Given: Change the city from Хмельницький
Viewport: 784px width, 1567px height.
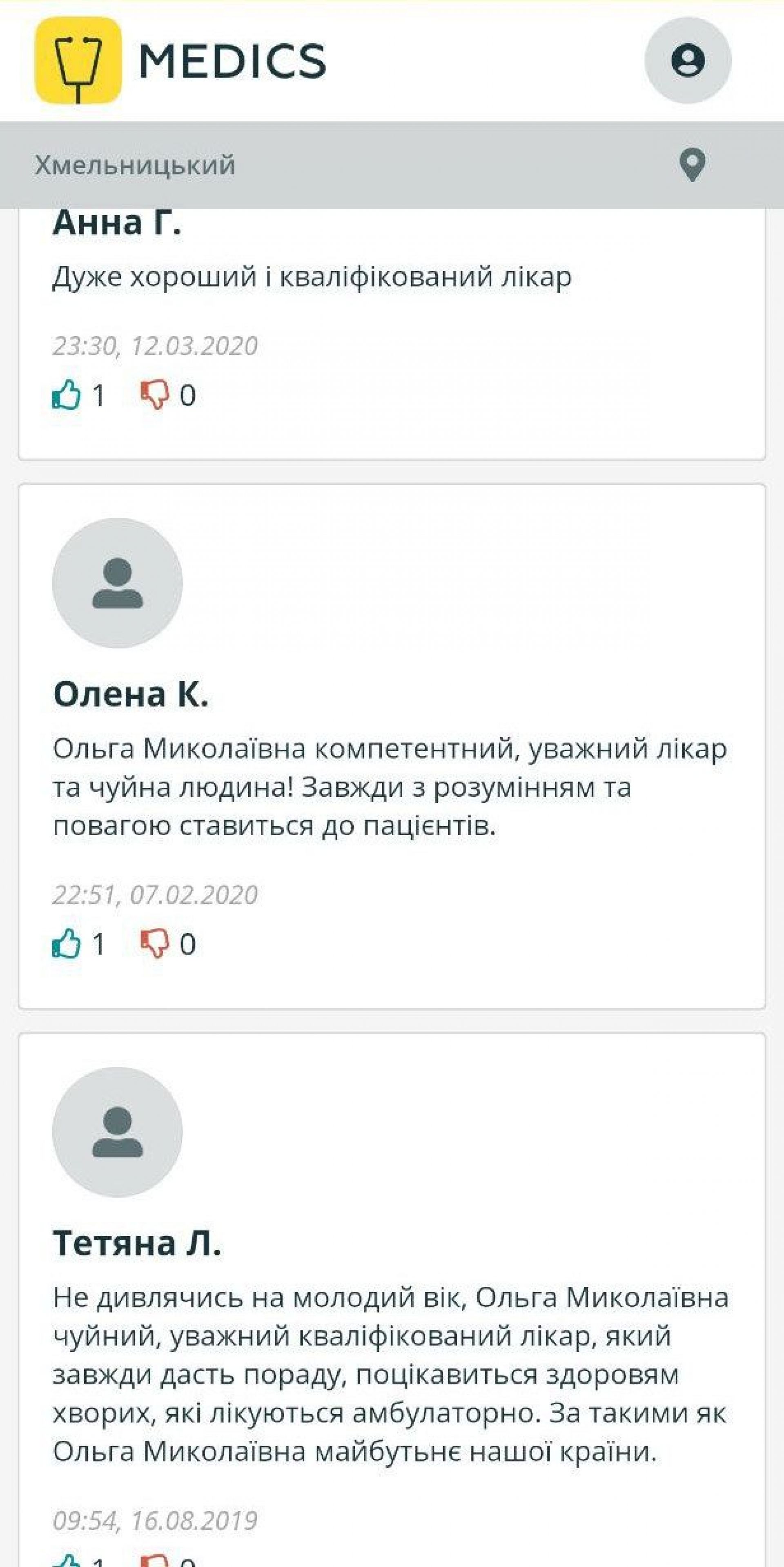Looking at the screenshot, I should pos(135,165).
